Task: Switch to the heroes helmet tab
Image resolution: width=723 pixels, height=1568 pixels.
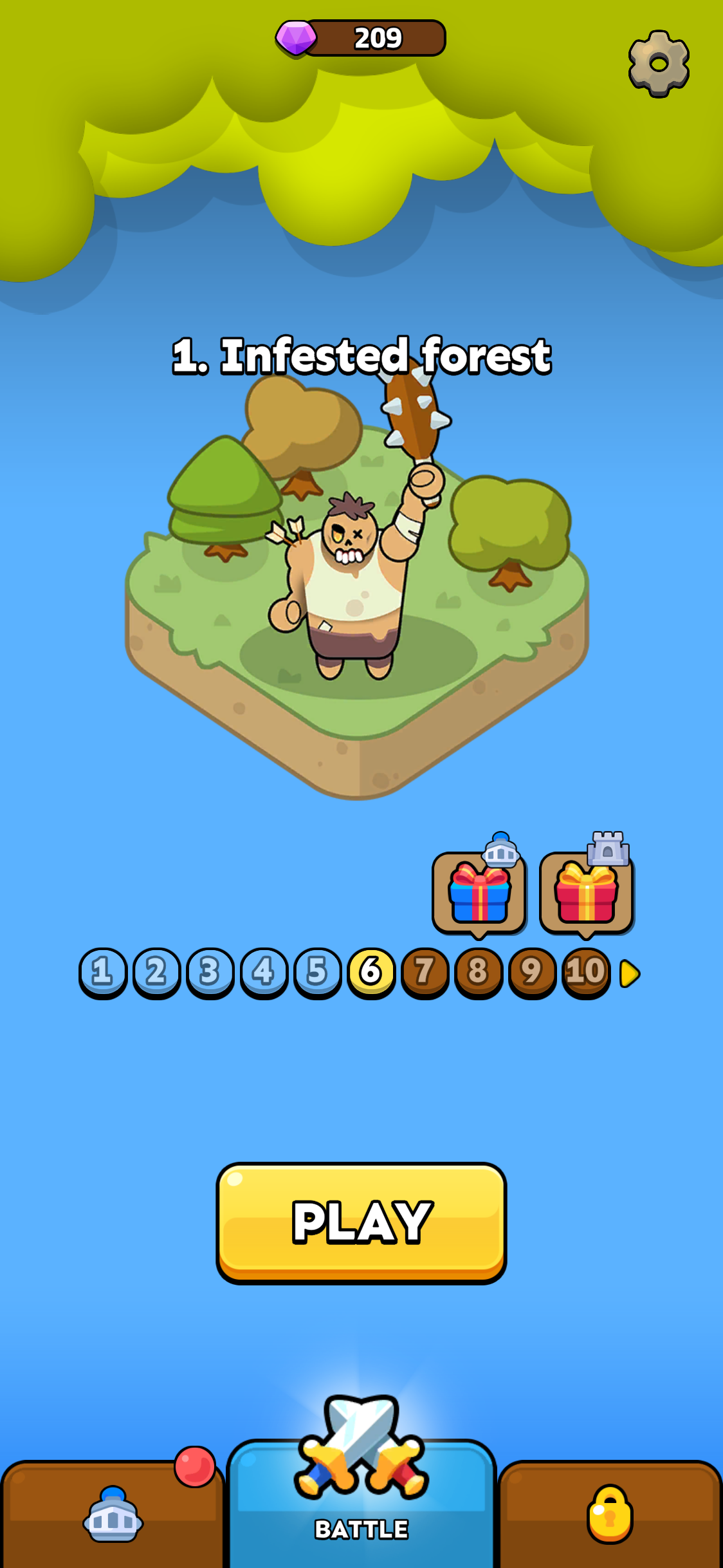Action: (113, 1515)
